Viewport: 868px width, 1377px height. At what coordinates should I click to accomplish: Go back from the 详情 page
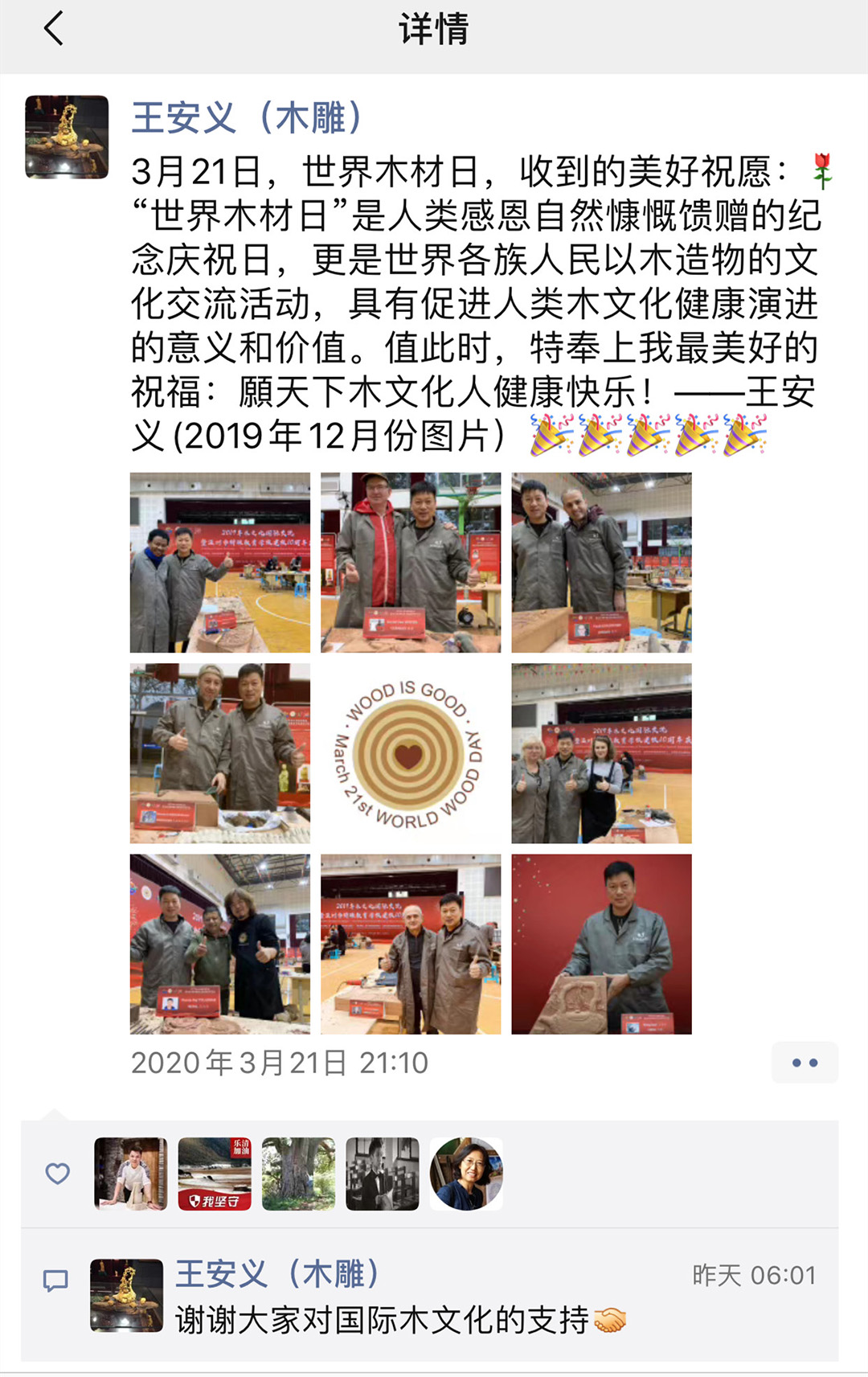tap(53, 30)
